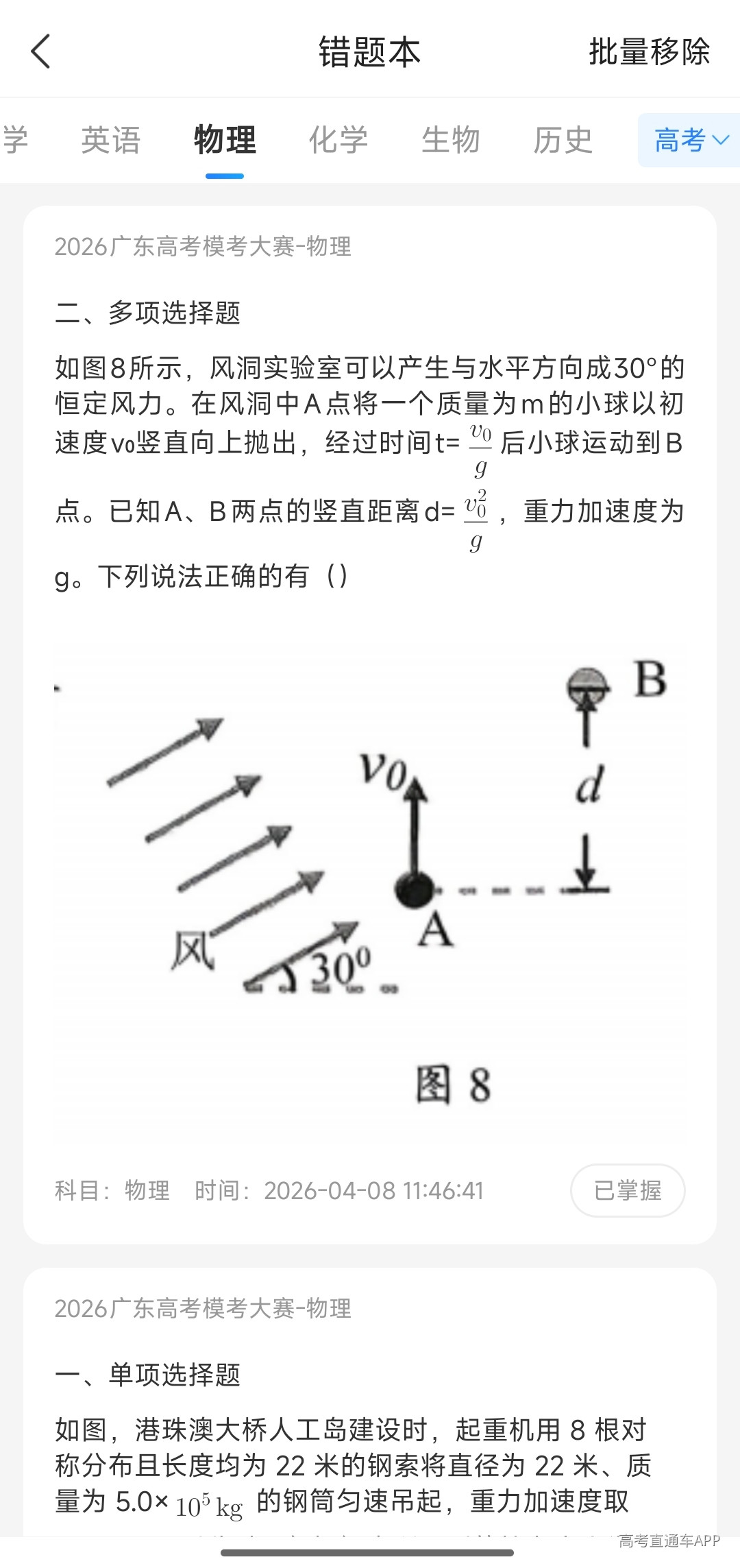Go back using the top-left arrow
Image resolution: width=740 pixels, height=1568 pixels.
tap(41, 52)
